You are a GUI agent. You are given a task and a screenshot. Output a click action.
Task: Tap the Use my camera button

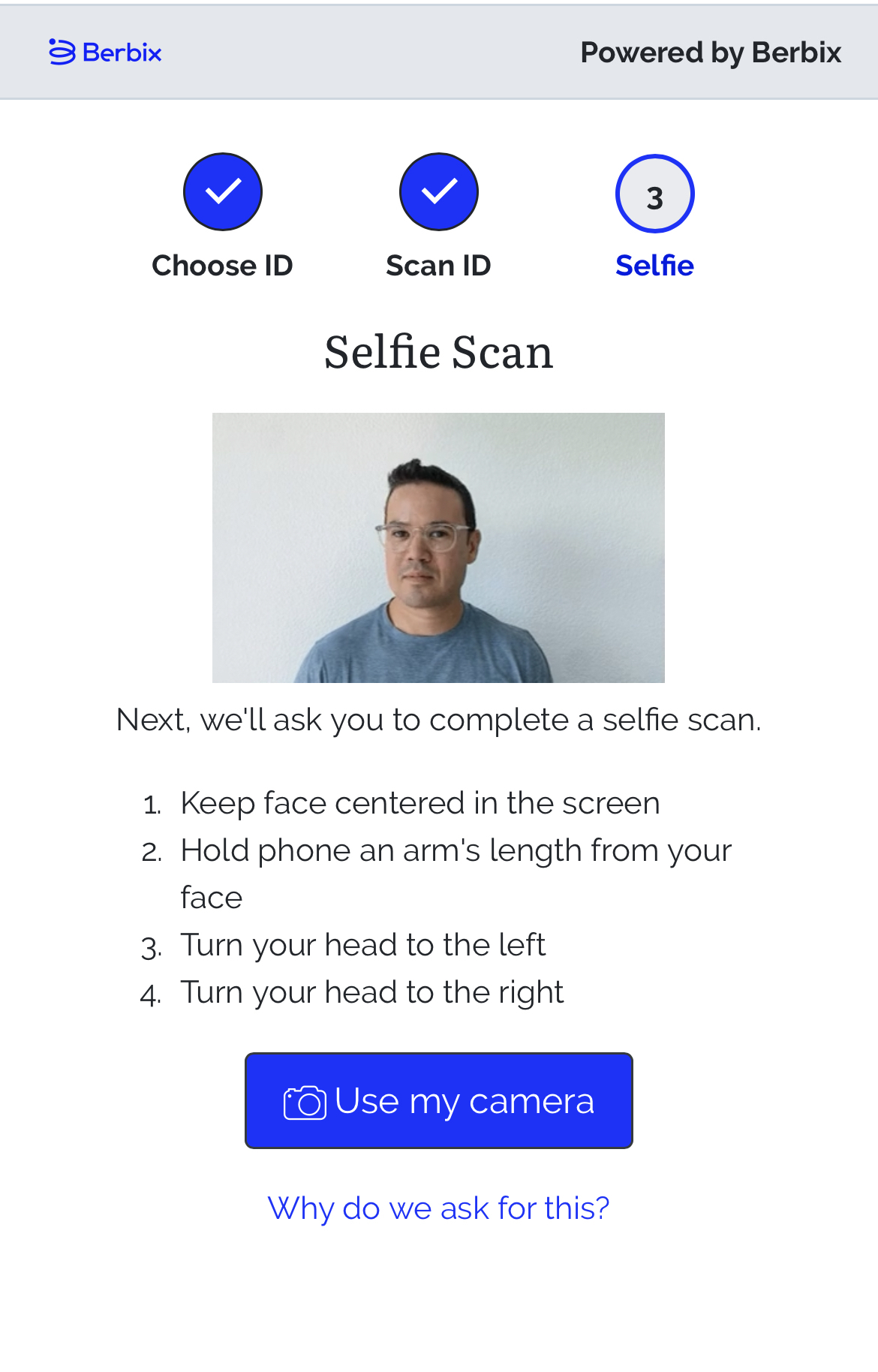click(438, 1100)
